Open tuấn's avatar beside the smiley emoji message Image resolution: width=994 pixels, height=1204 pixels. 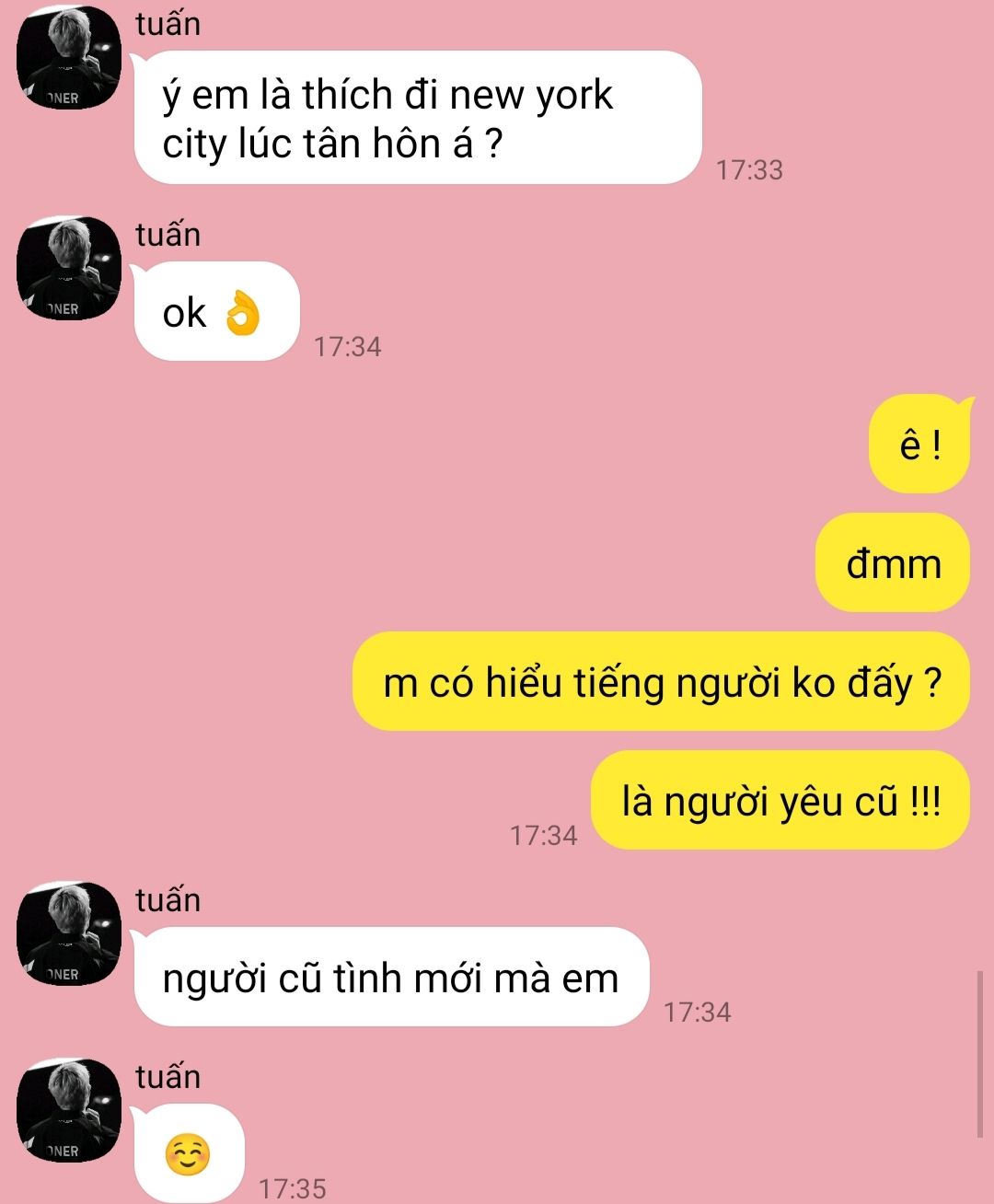[x=69, y=1110]
